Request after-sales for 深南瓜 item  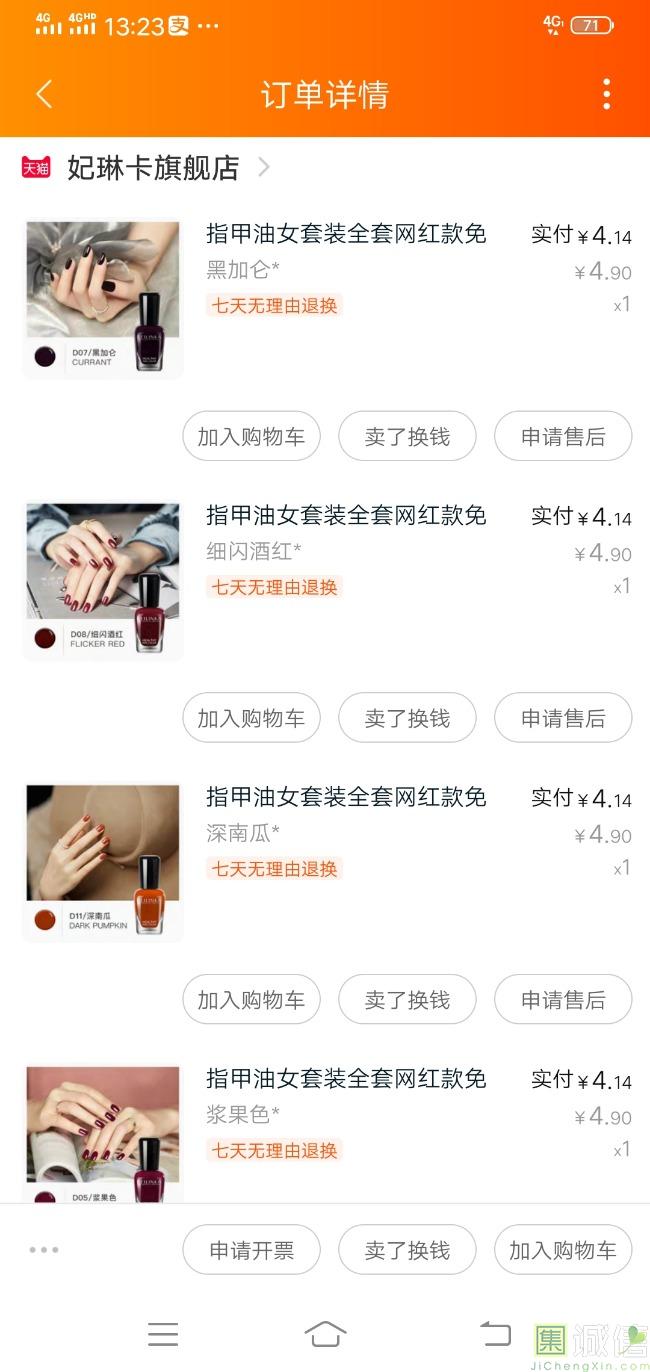pos(563,1000)
